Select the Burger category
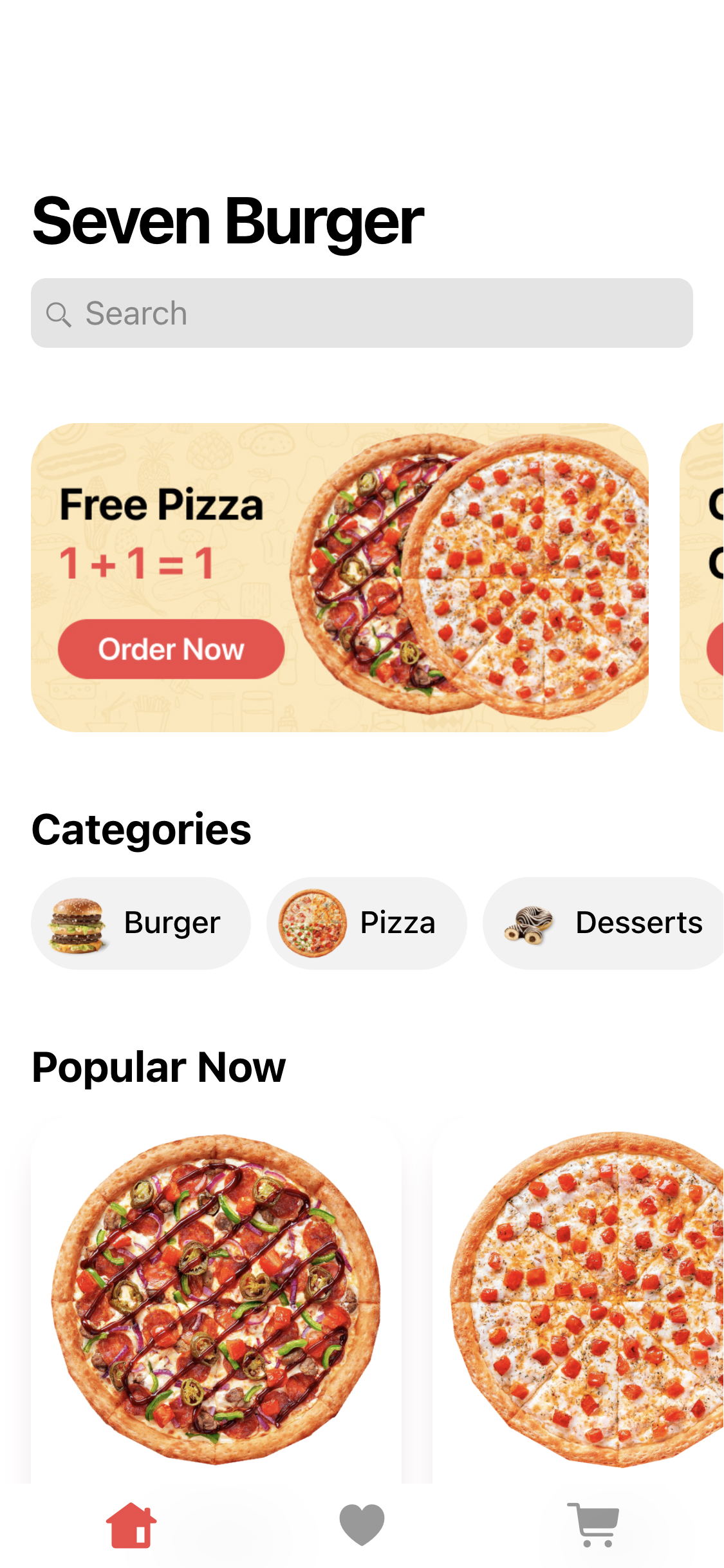Screen dimensions: 724x1568 141,923
